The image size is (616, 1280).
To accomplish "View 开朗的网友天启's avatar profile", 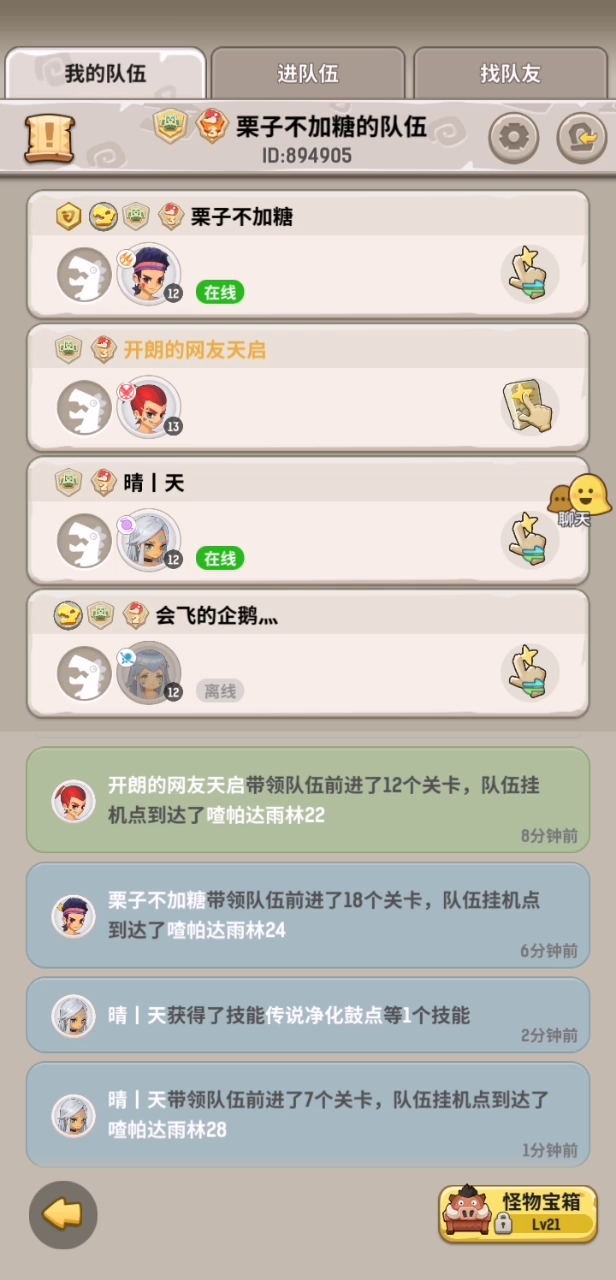I will pos(149,407).
